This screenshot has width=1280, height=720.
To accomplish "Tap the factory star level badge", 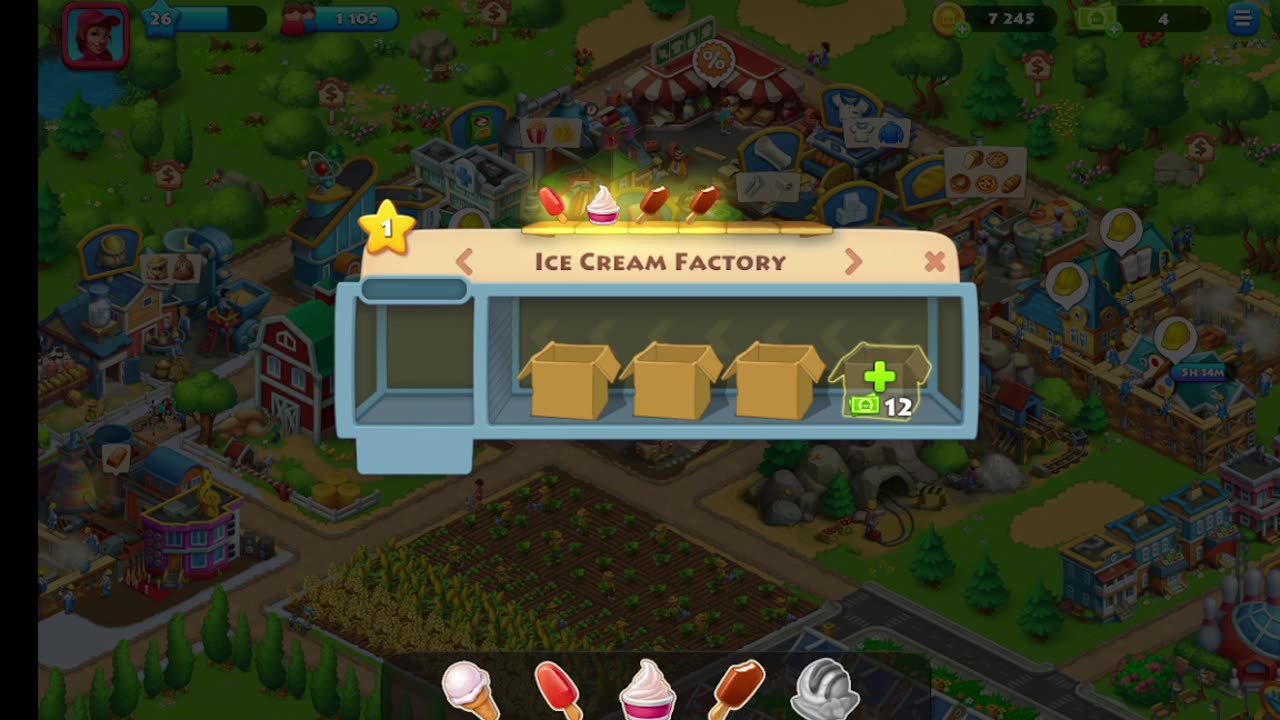I will coord(387,228).
